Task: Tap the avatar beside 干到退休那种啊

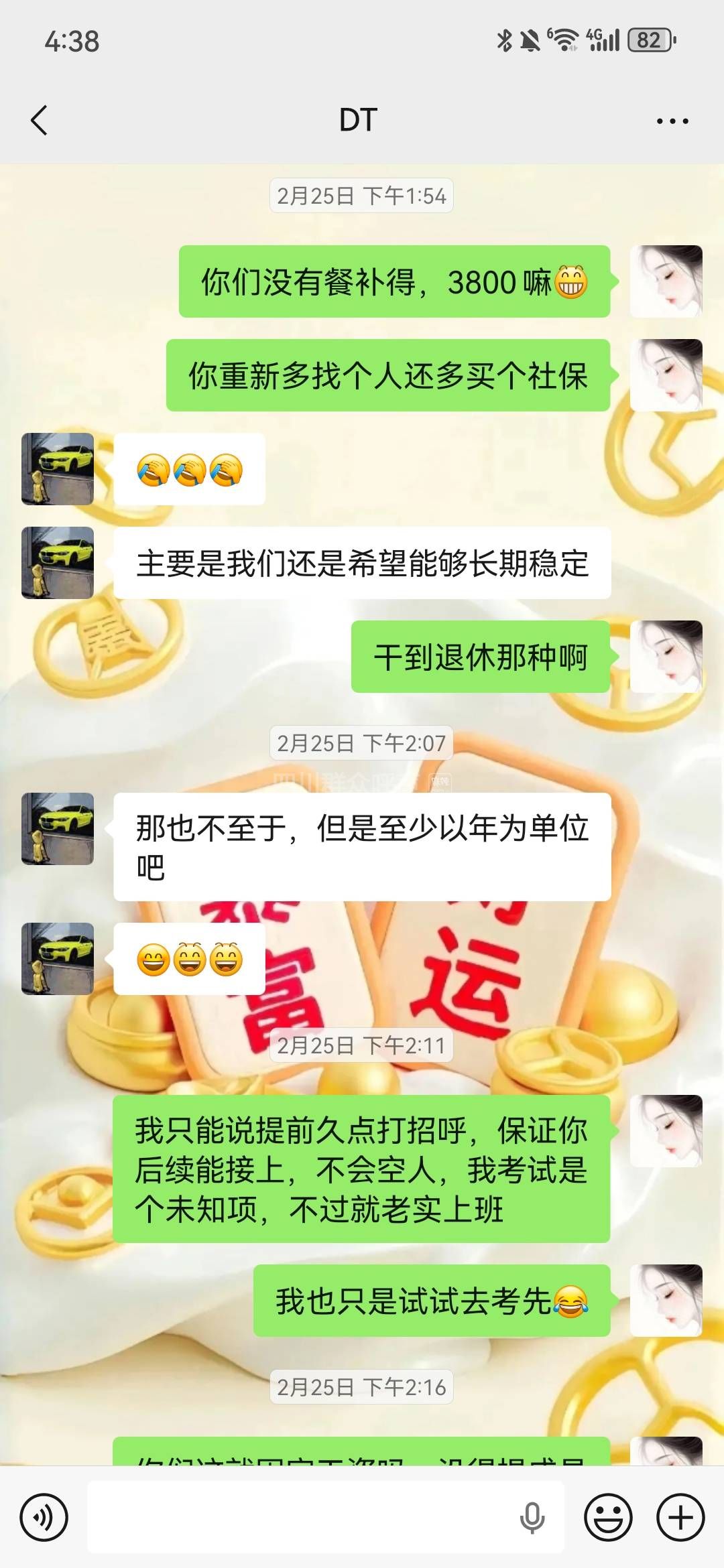Action: pyautogui.click(x=666, y=657)
